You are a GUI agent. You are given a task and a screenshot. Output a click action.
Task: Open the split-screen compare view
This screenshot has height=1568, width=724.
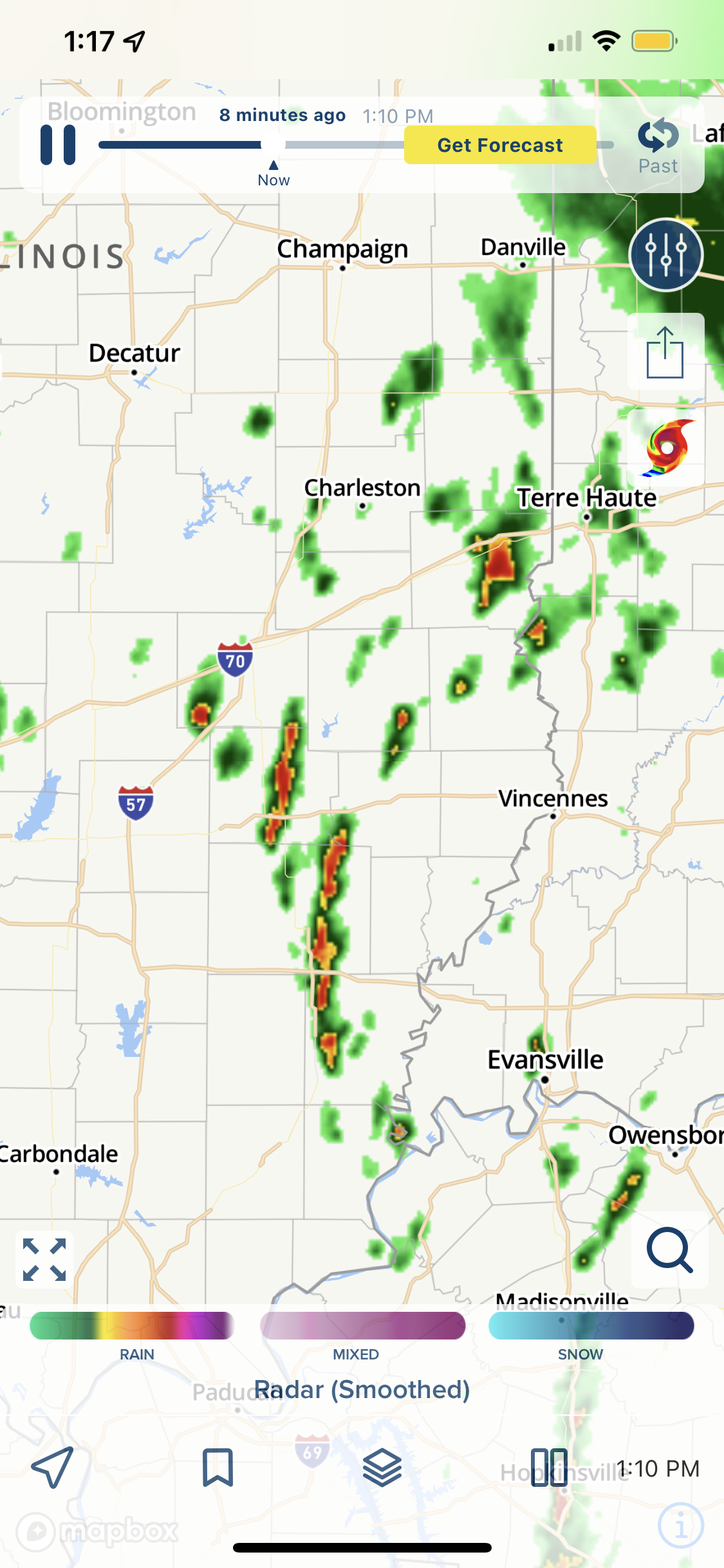[x=549, y=1468]
